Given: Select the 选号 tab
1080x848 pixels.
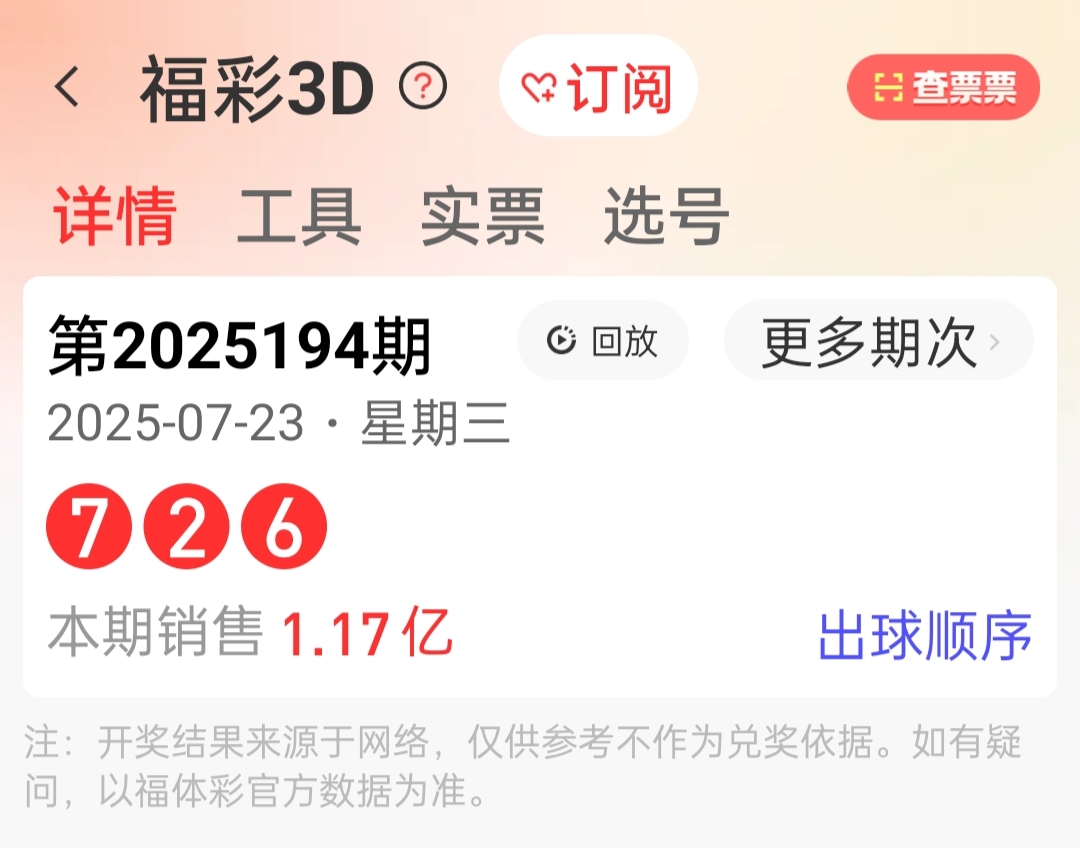Looking at the screenshot, I should tap(666, 216).
